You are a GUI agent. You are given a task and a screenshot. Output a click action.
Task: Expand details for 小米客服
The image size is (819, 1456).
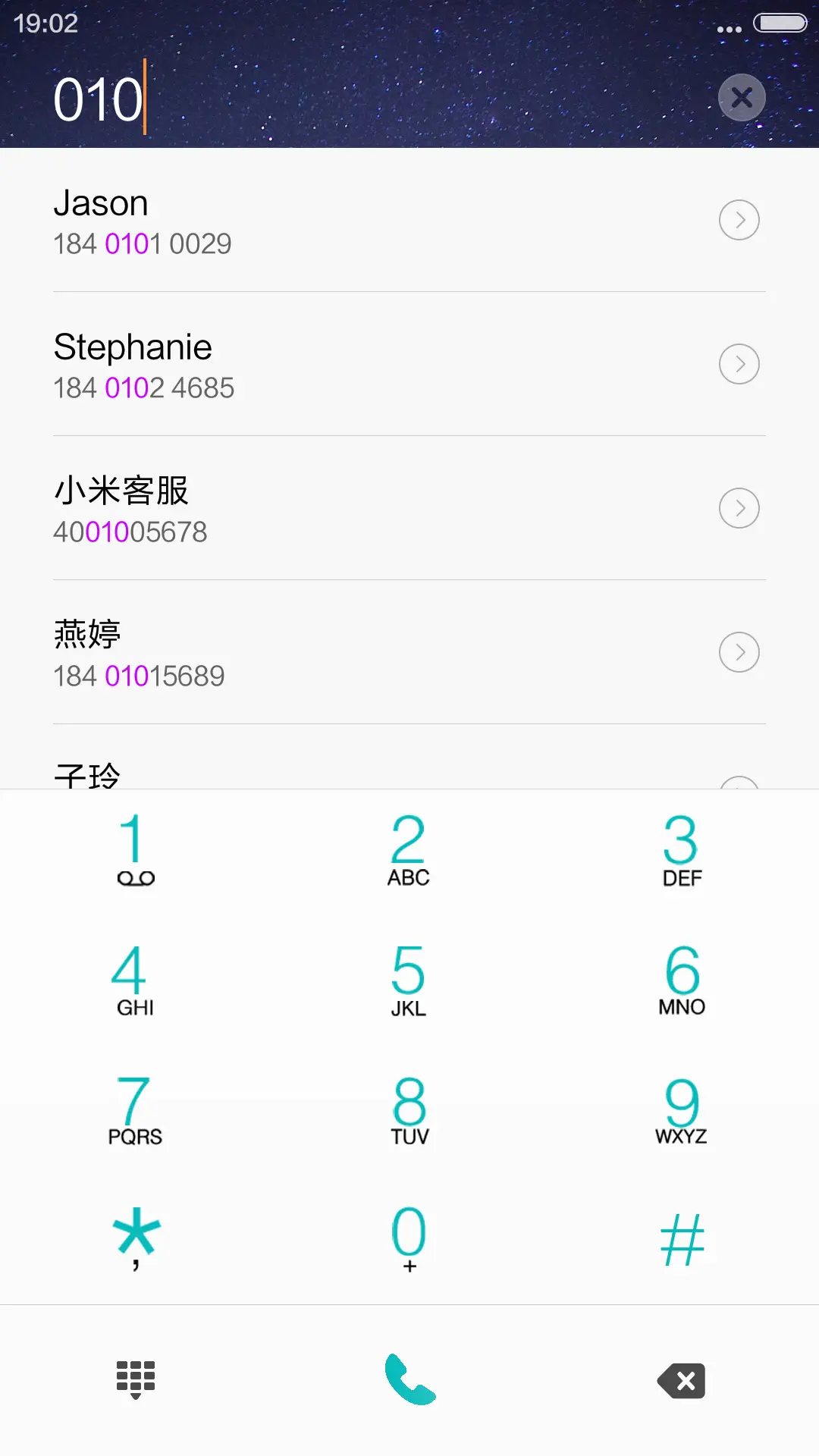739,508
